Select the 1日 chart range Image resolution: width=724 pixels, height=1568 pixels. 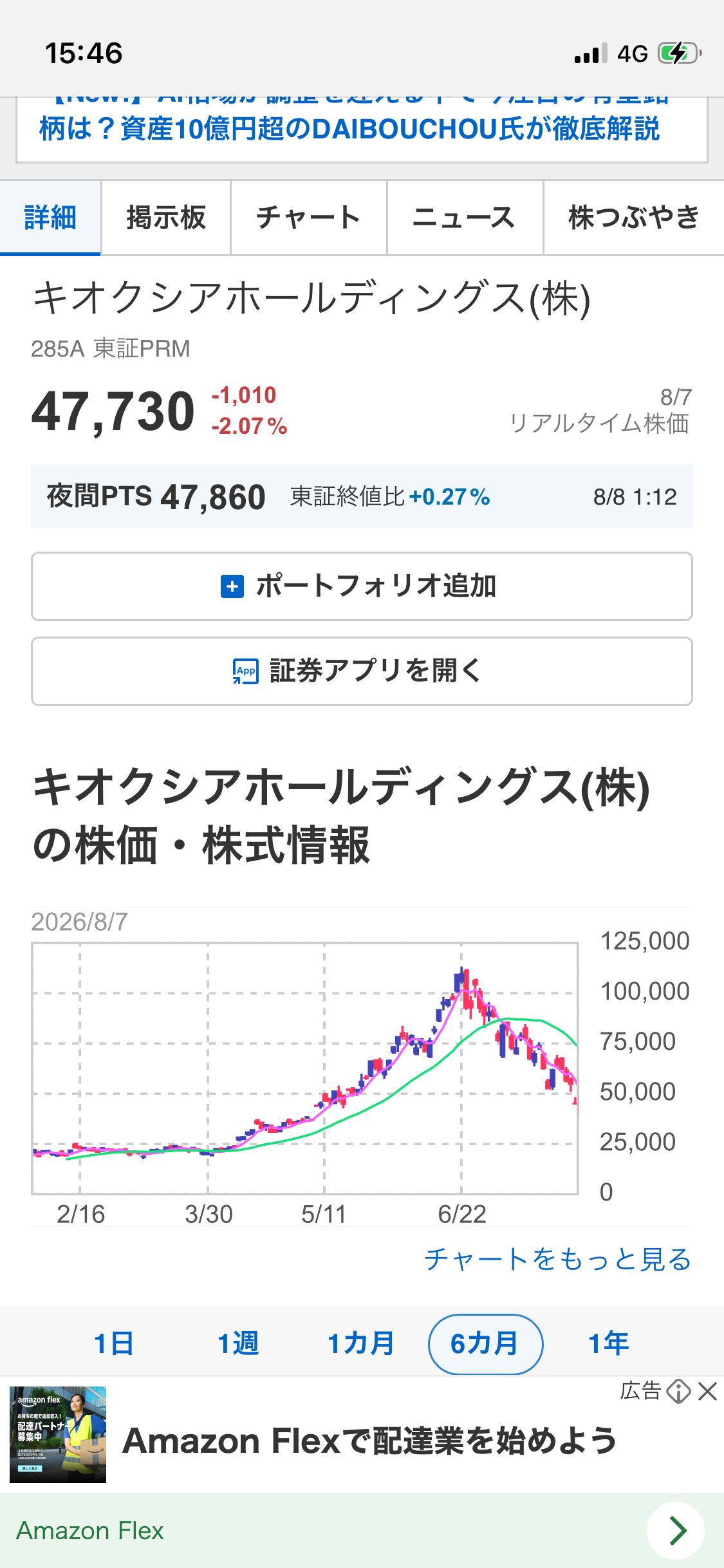[114, 1344]
